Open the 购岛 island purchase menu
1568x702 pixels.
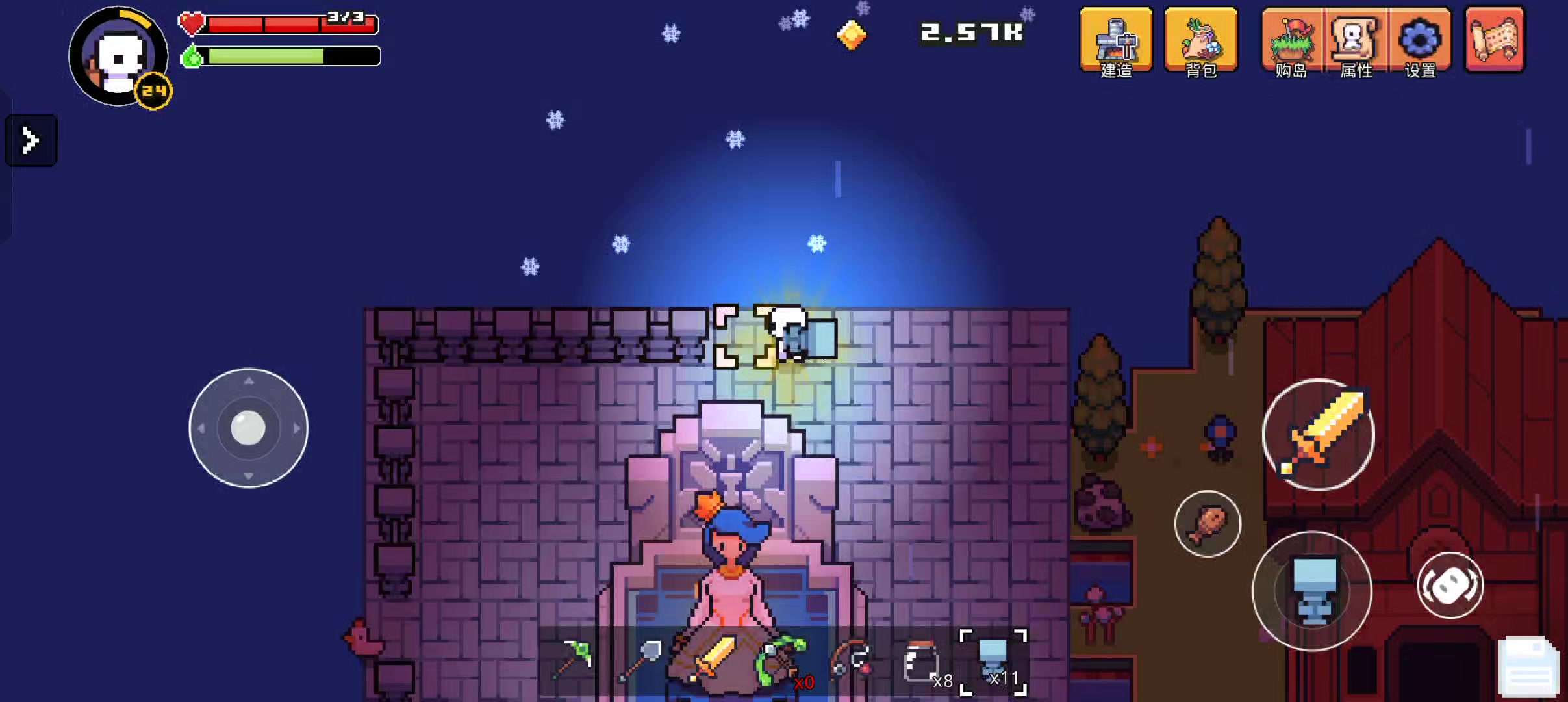[x=1291, y=42]
